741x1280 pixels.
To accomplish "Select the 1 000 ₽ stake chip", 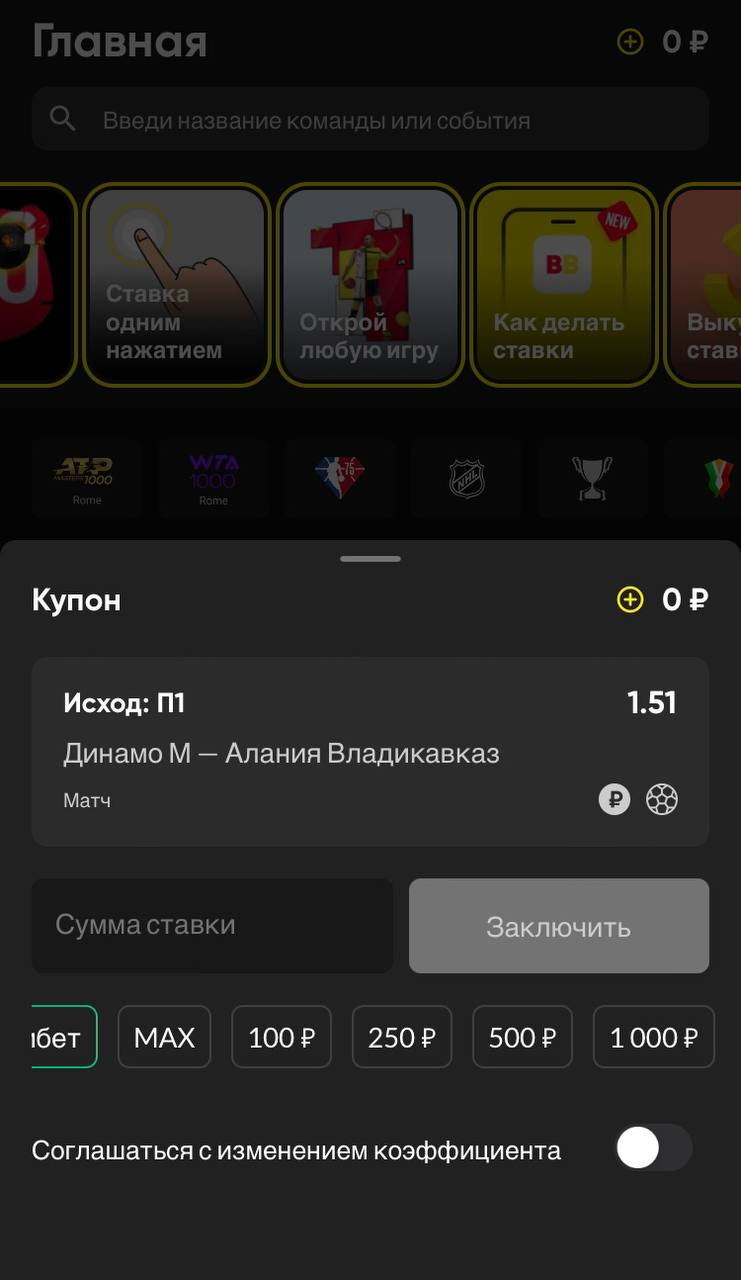I will (653, 1037).
